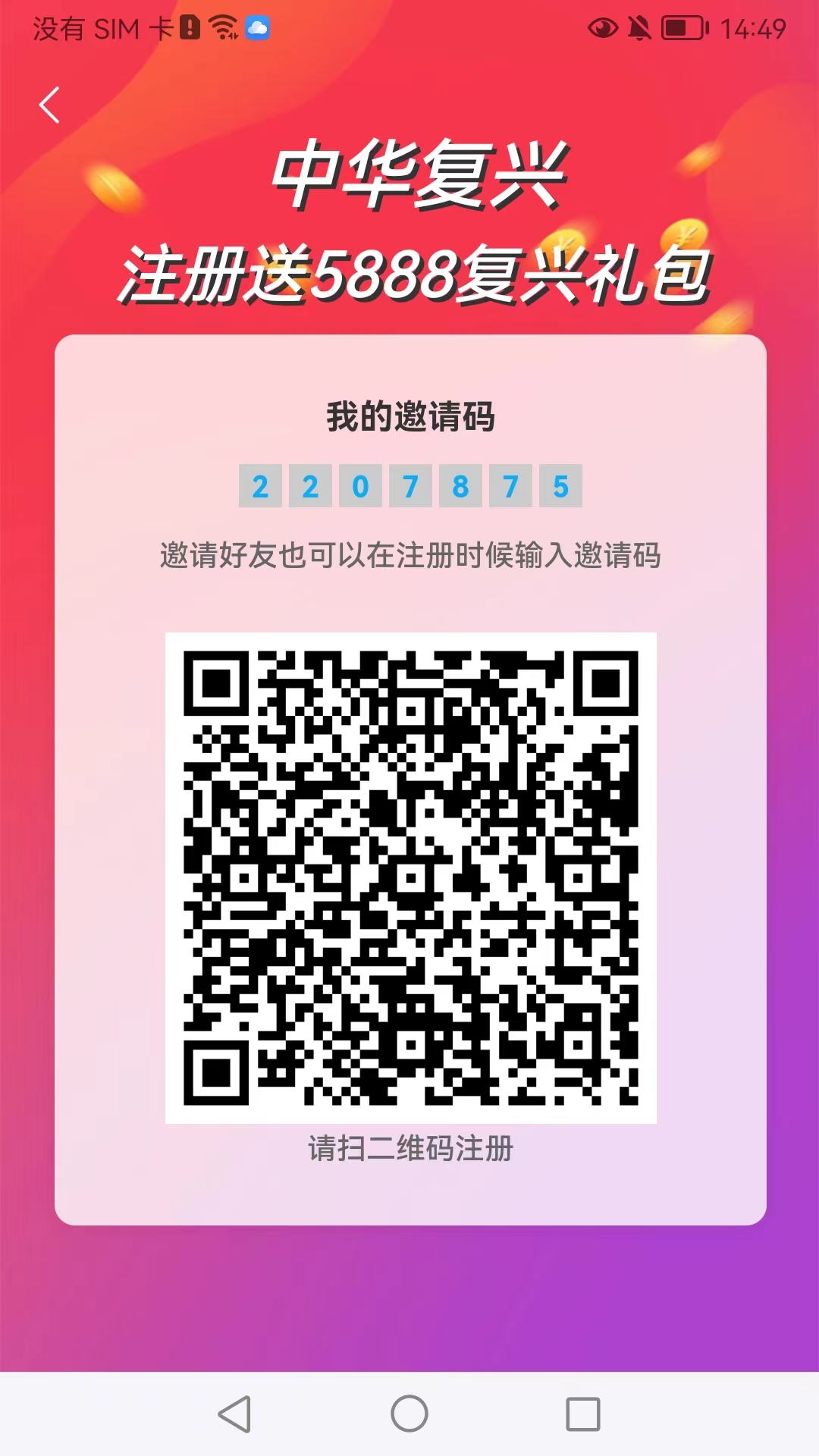Tap the eye protection mode icon

point(601,29)
